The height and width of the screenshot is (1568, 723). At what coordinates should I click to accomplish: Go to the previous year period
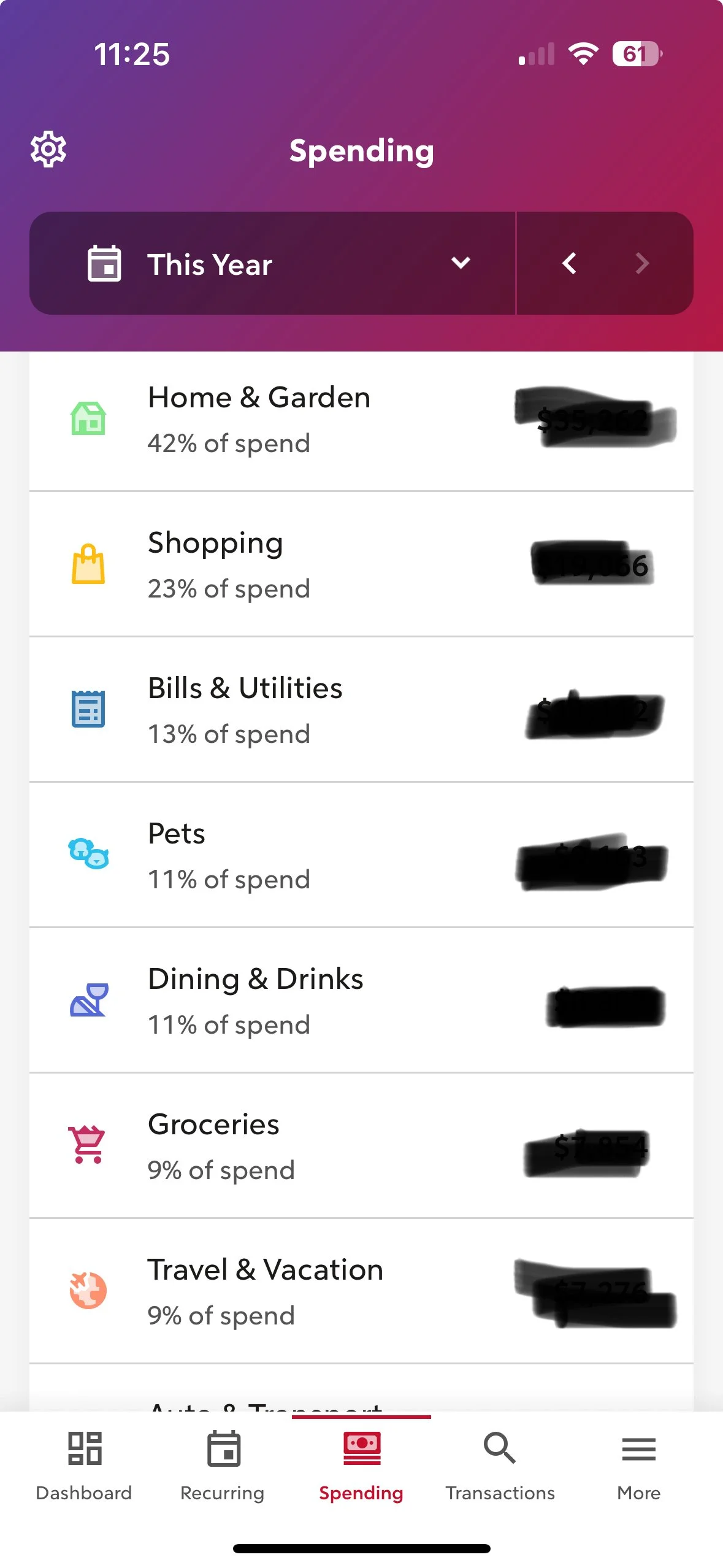pyautogui.click(x=570, y=264)
